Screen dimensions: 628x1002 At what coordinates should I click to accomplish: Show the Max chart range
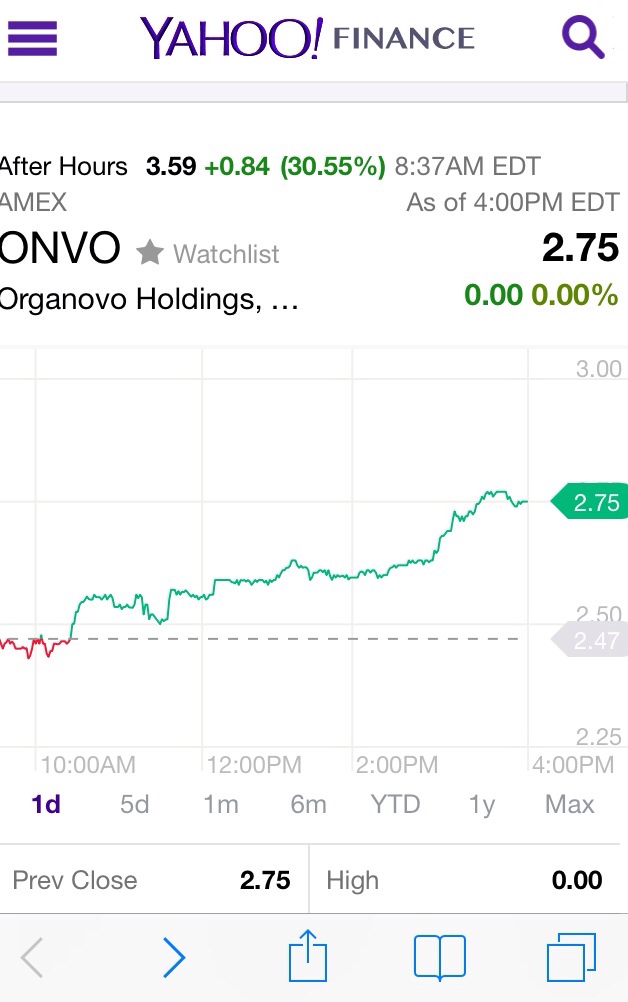[570, 804]
